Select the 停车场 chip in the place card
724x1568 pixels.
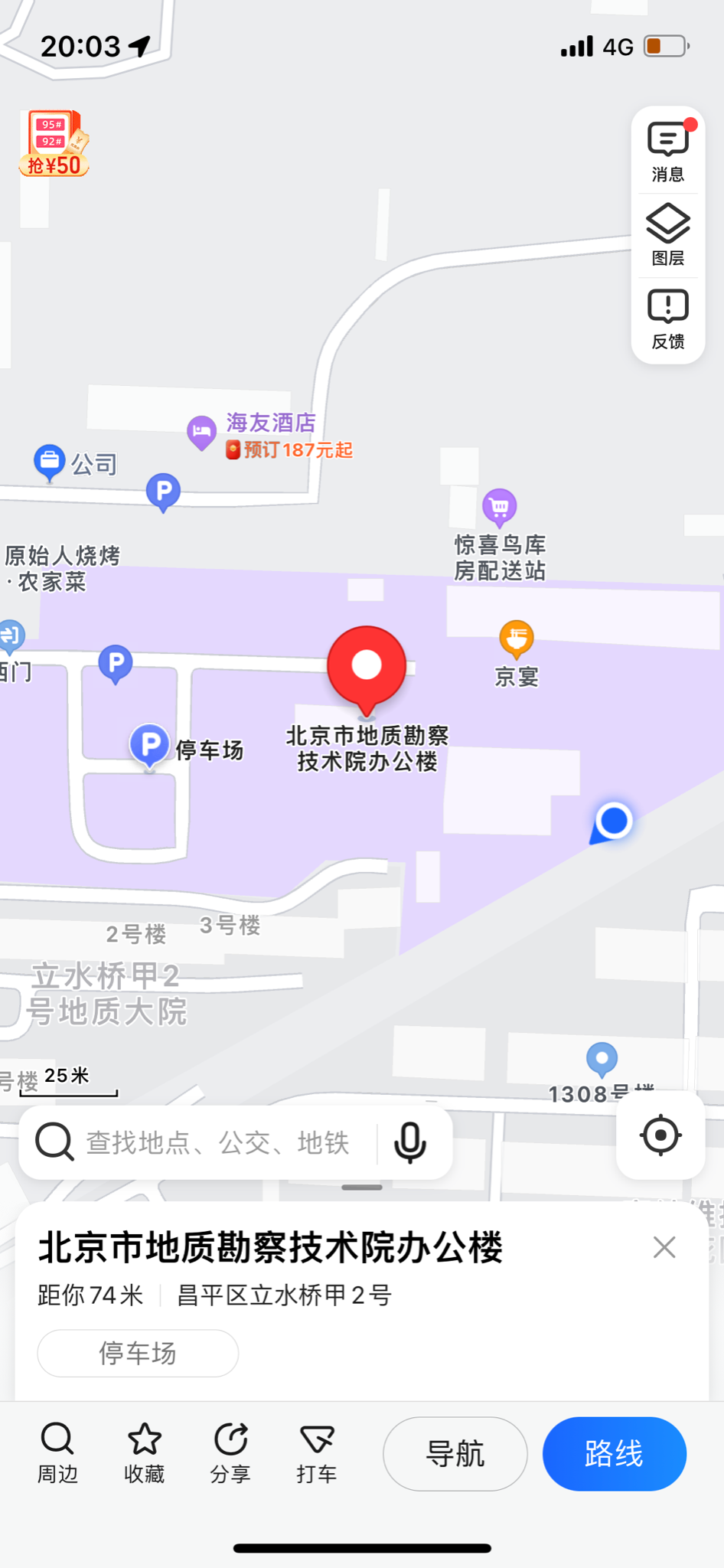click(x=138, y=1353)
